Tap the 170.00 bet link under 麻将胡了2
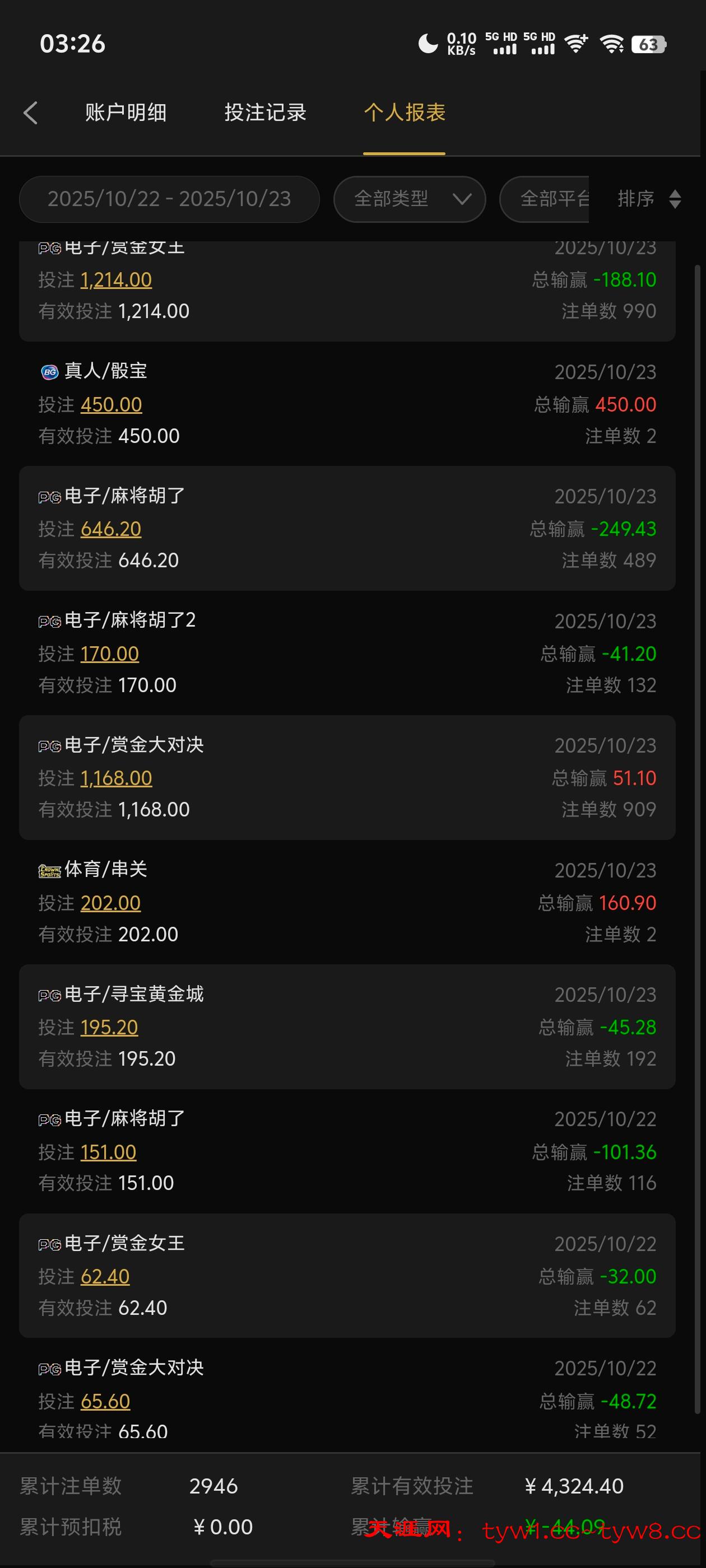This screenshot has width=706, height=1568. pos(110,654)
